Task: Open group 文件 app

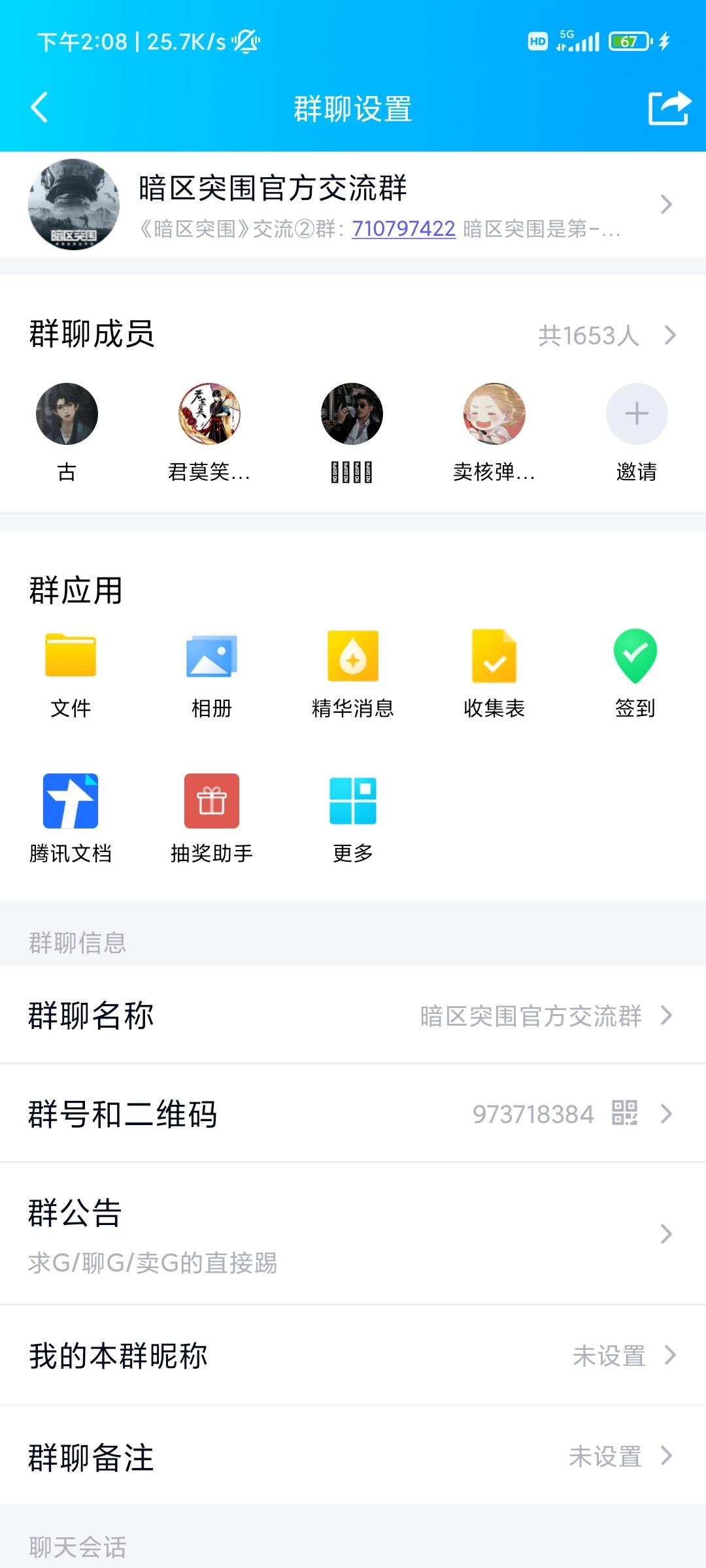Action: coord(71,655)
